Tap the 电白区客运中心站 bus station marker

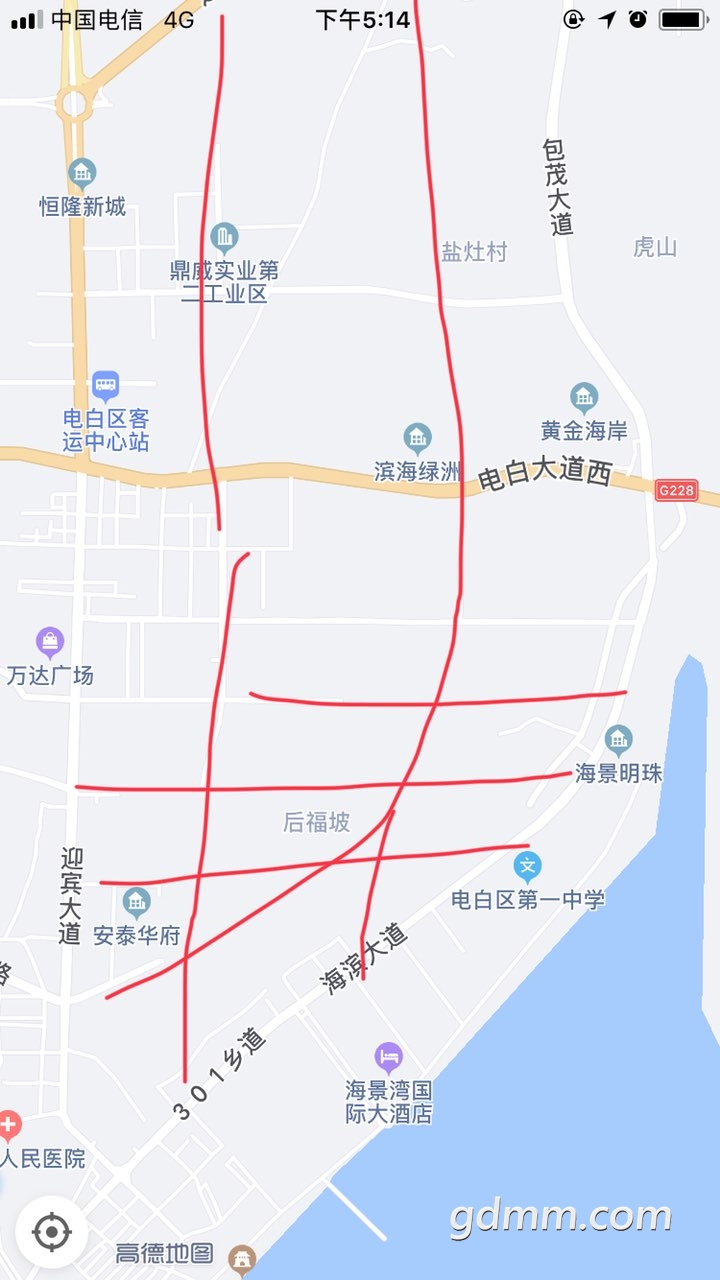(x=106, y=384)
